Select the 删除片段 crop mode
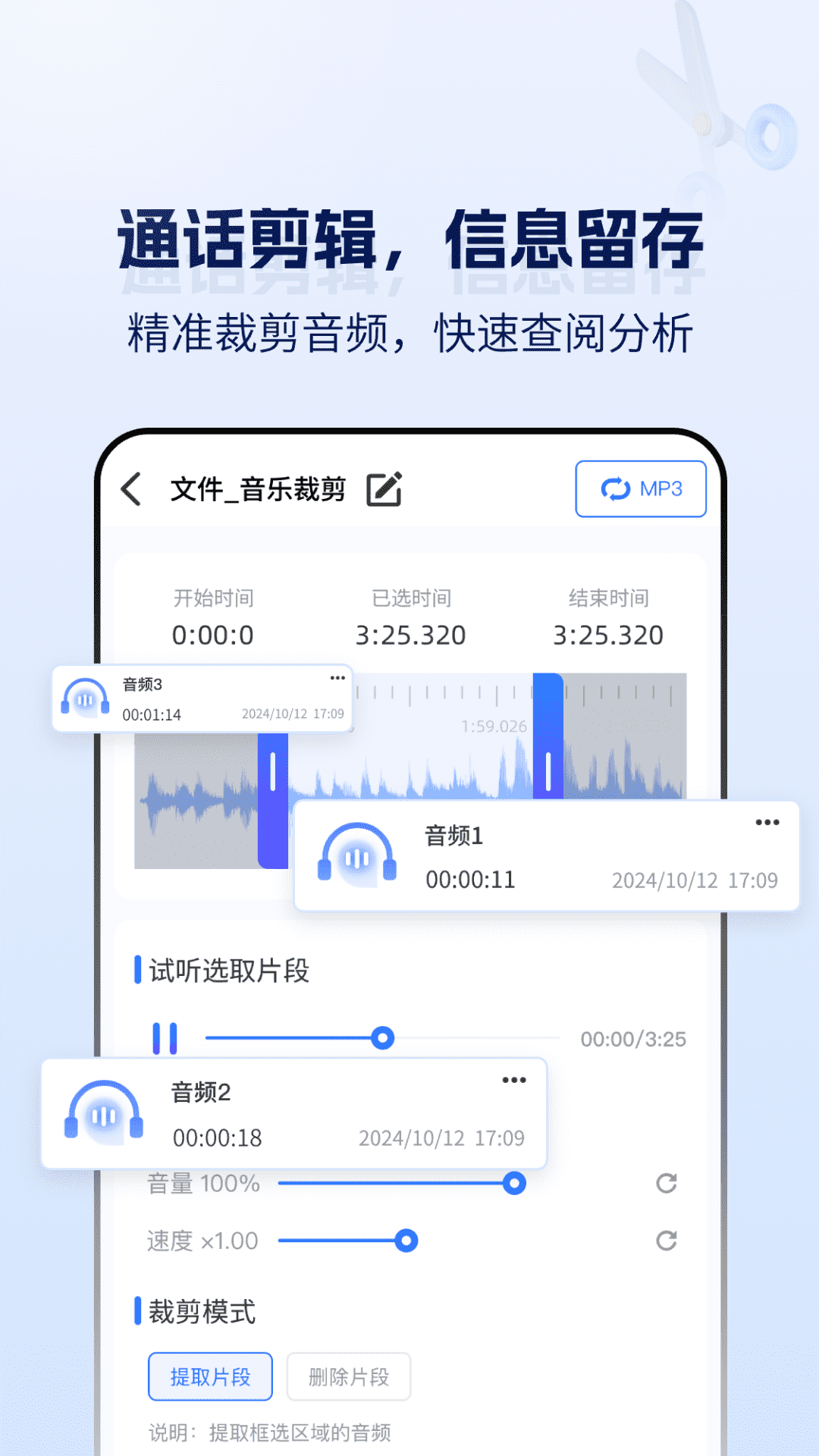The height and width of the screenshot is (1456, 819). tap(348, 1376)
